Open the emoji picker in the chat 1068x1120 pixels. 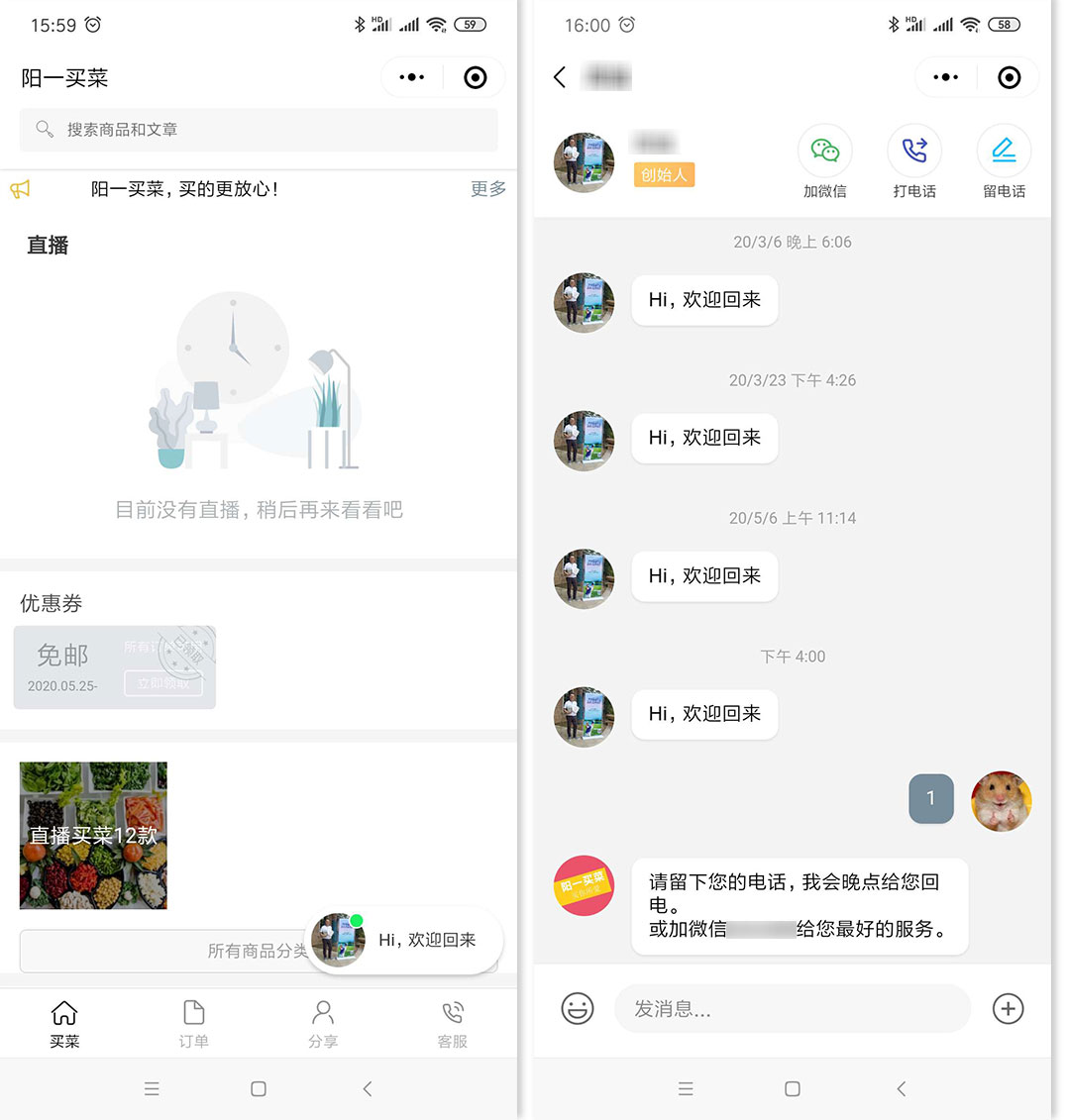(x=578, y=1008)
